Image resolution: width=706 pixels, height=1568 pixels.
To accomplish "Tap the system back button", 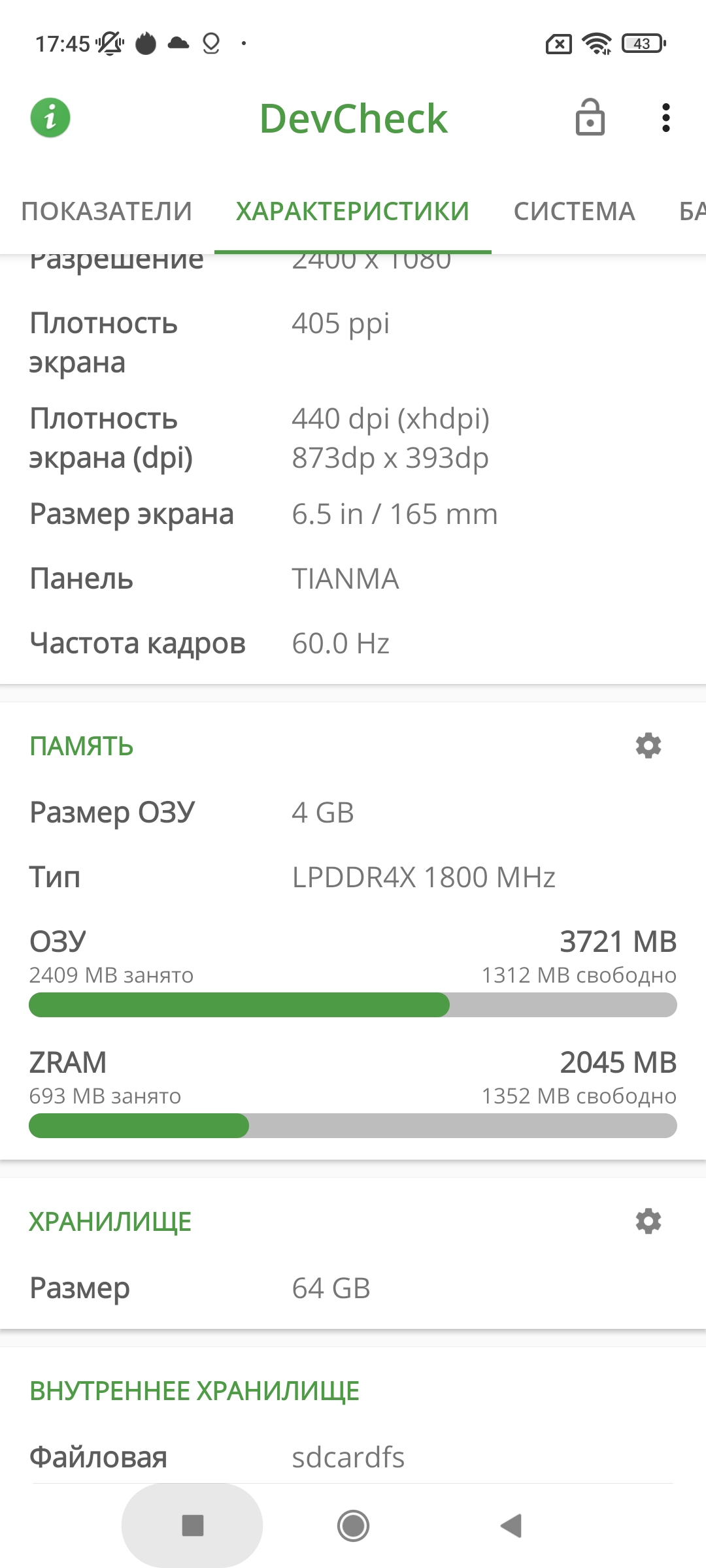I will tap(511, 1526).
